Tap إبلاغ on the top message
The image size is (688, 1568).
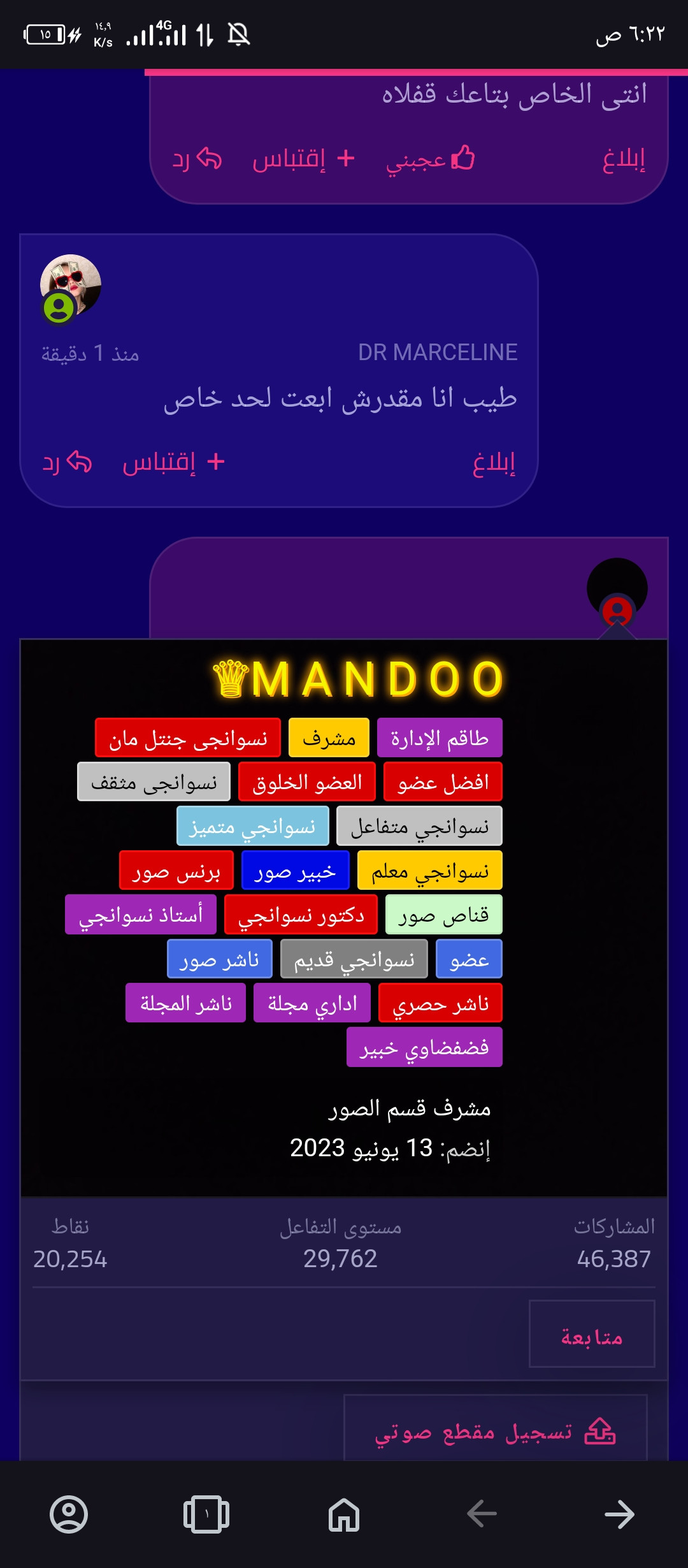pyautogui.click(x=624, y=159)
